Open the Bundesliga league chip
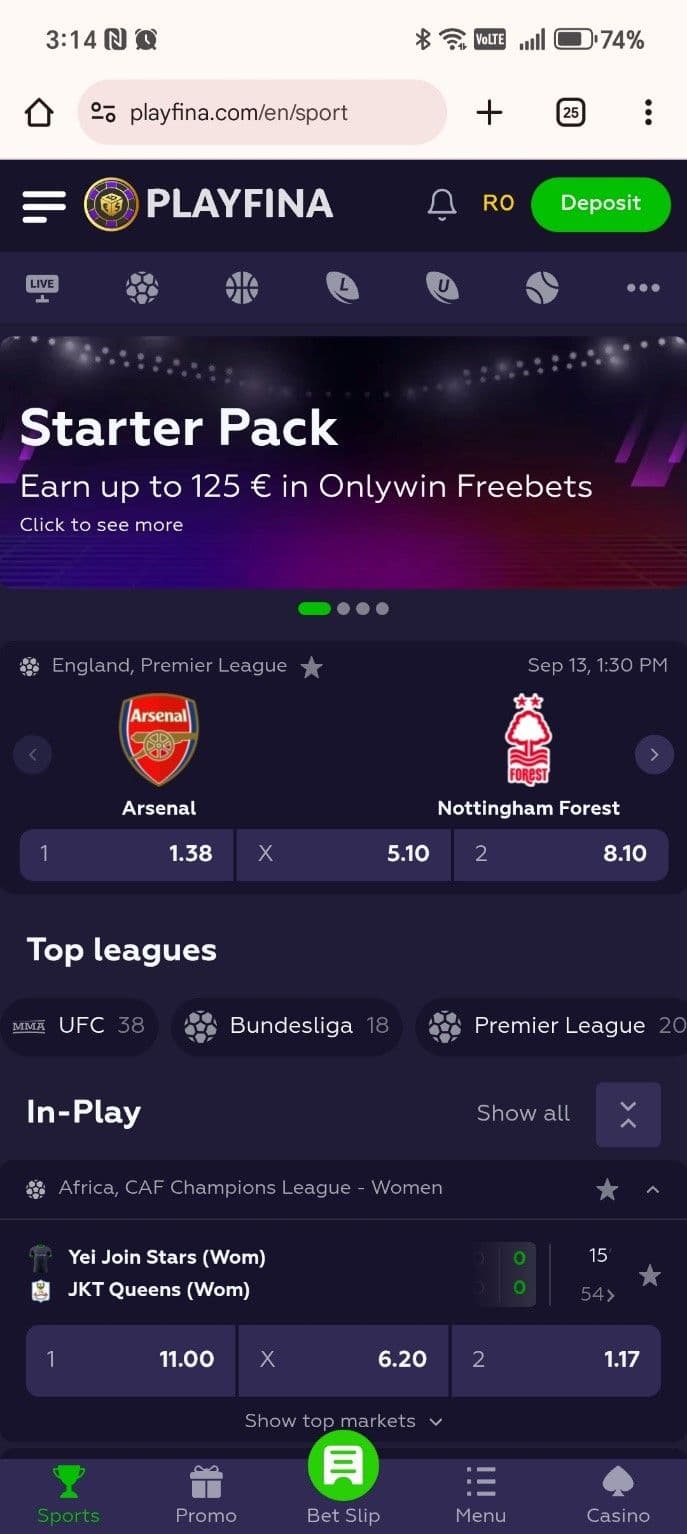Viewport: 687px width, 1534px height. 288,1026
